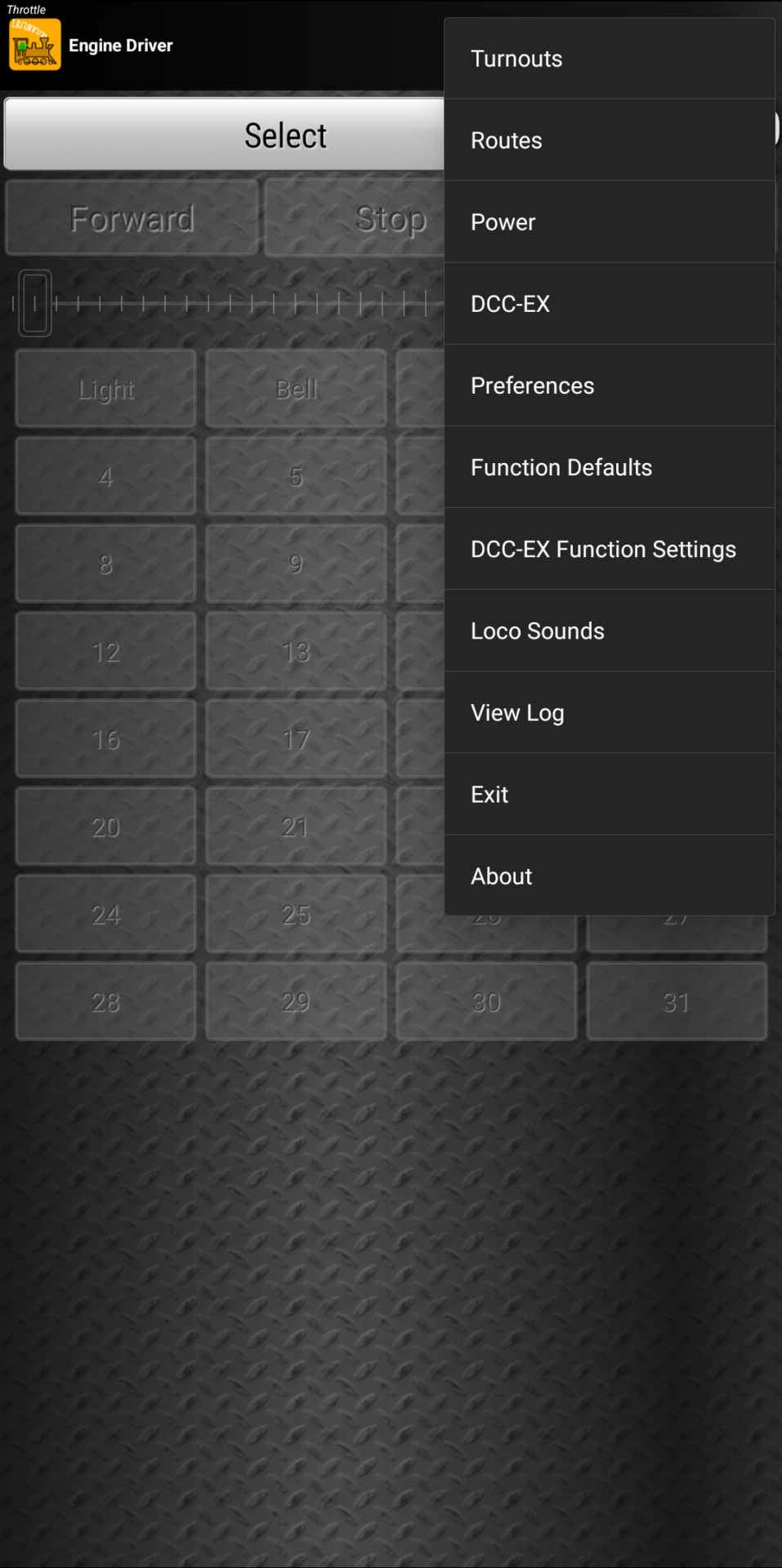The width and height of the screenshot is (782, 1568).
Task: Open the Turnouts menu item
Action: [x=609, y=59]
